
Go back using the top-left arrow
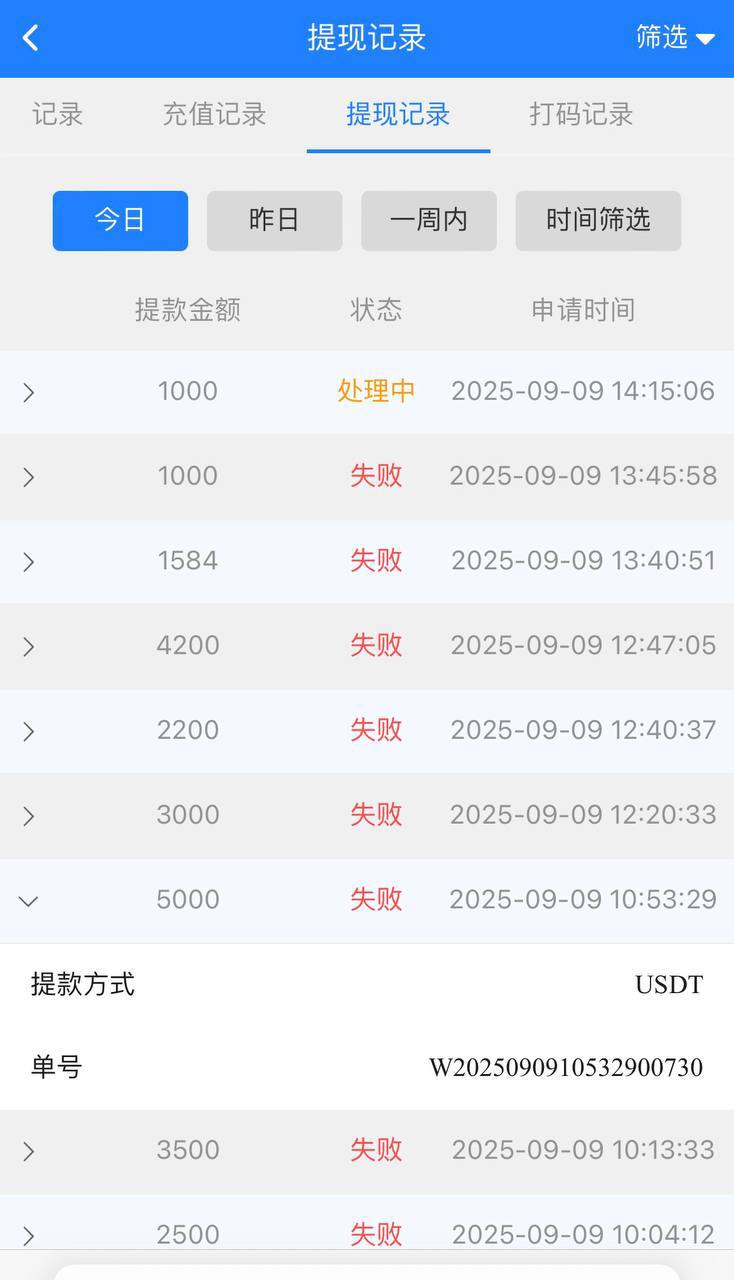[x=31, y=38]
